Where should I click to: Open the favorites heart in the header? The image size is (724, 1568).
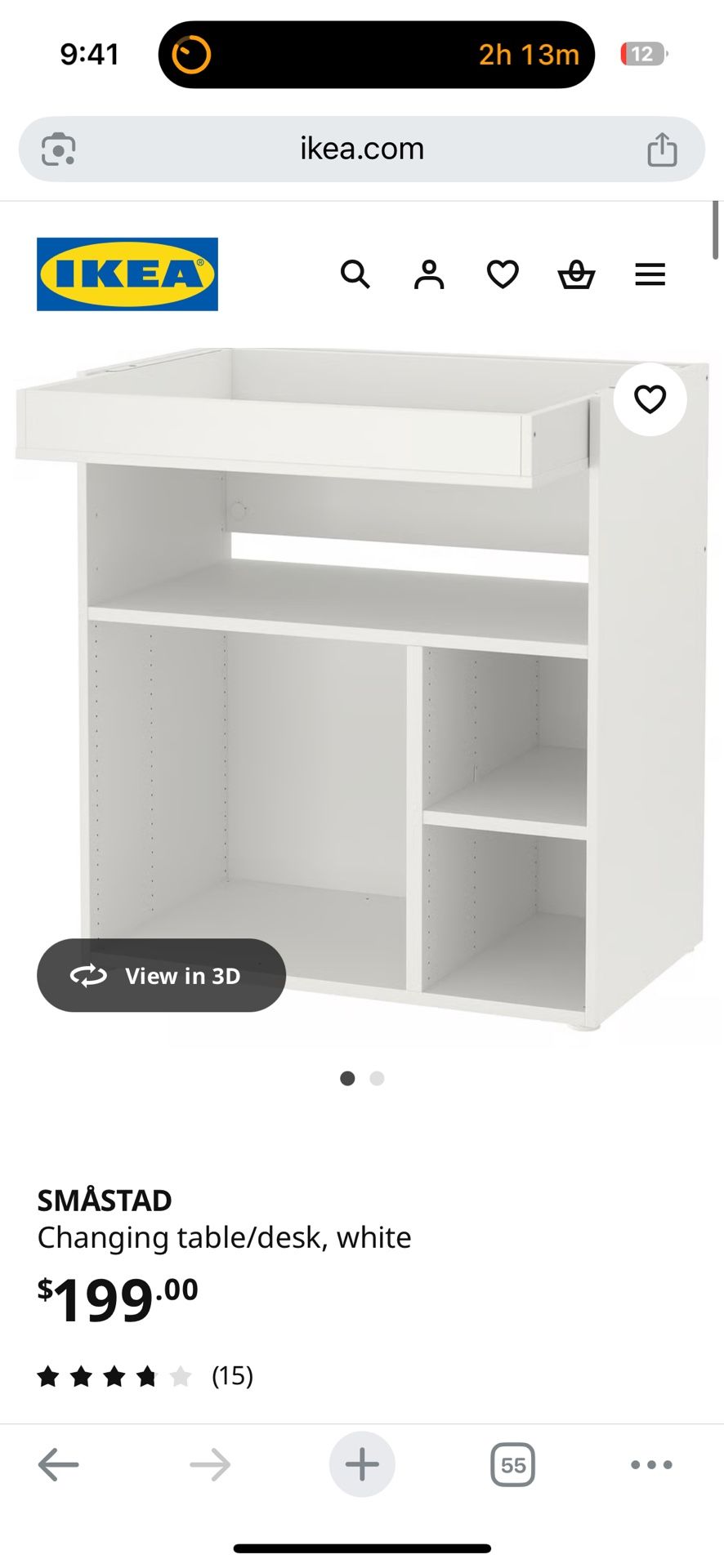tap(503, 274)
